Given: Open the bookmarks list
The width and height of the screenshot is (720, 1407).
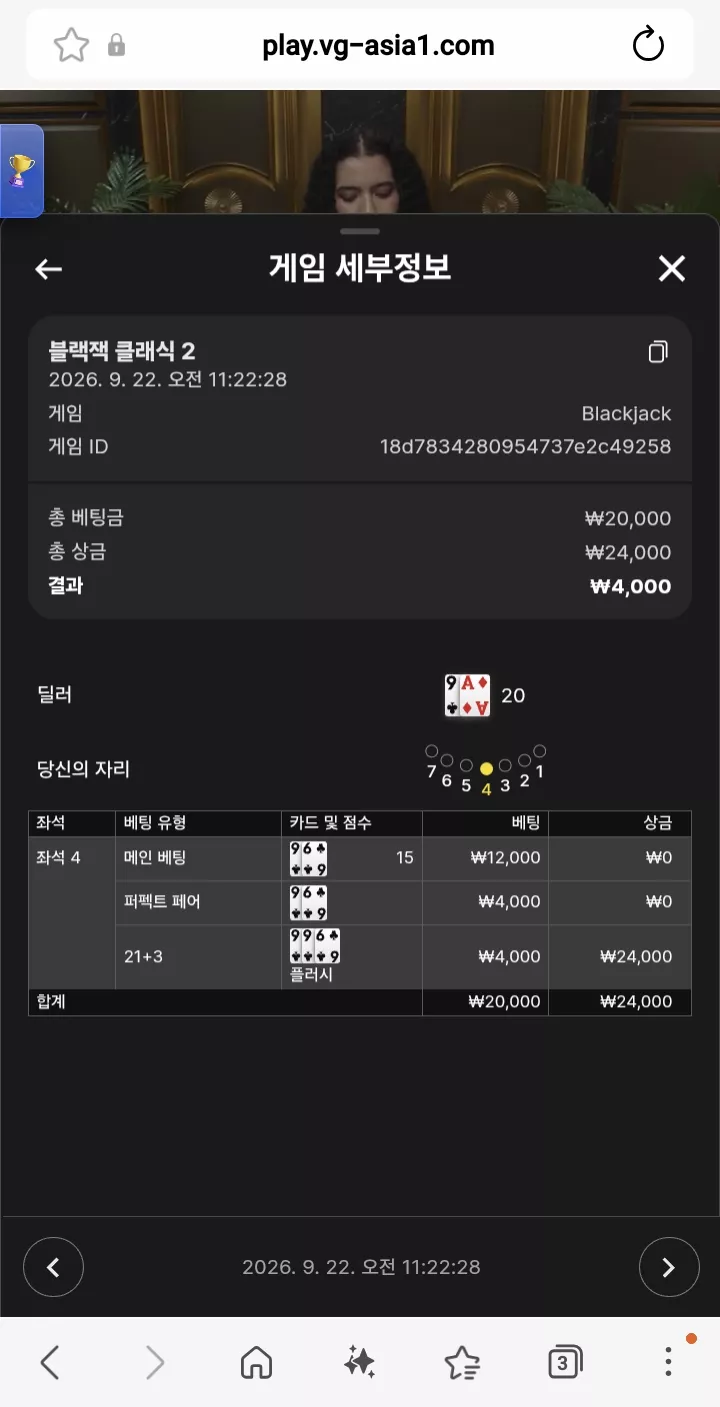Looking at the screenshot, I should click(462, 1362).
